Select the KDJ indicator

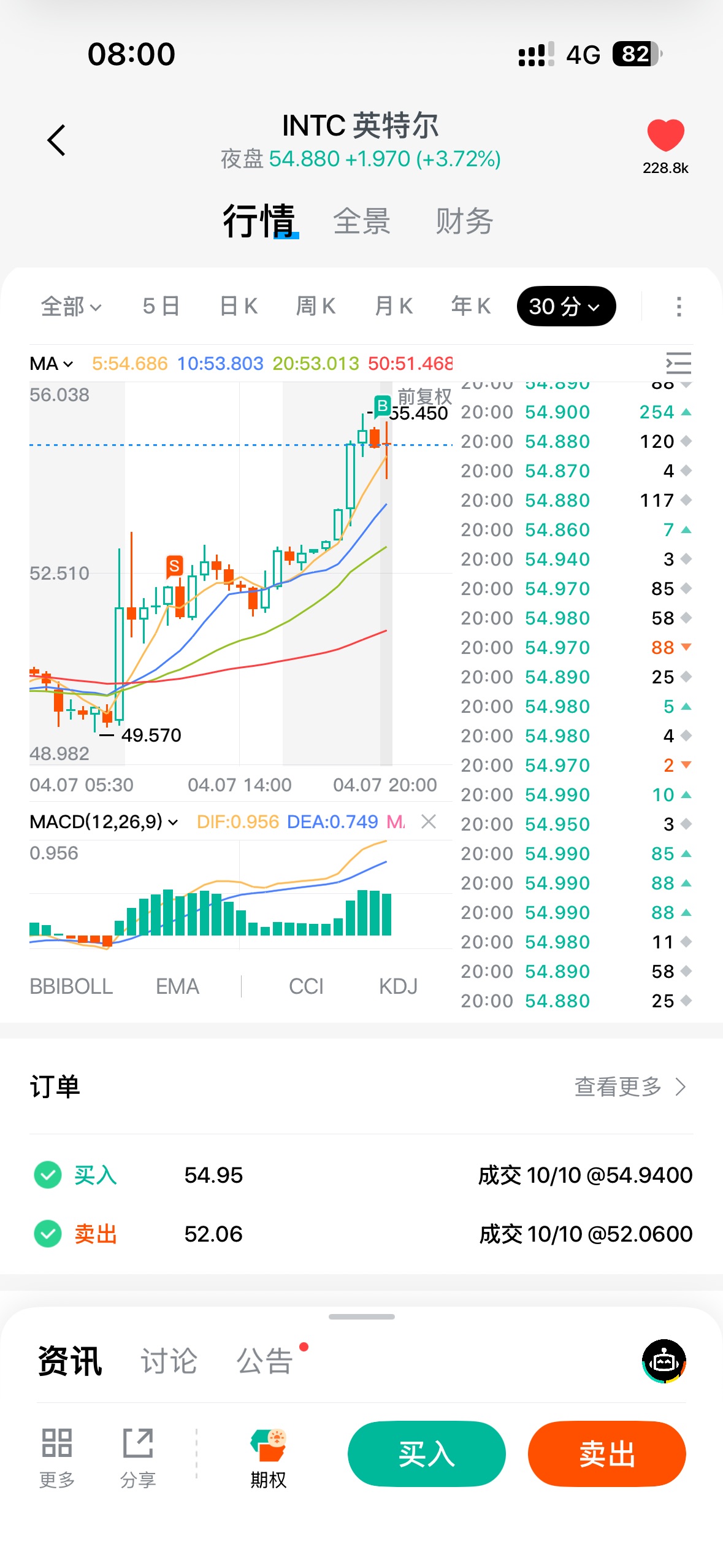398,986
